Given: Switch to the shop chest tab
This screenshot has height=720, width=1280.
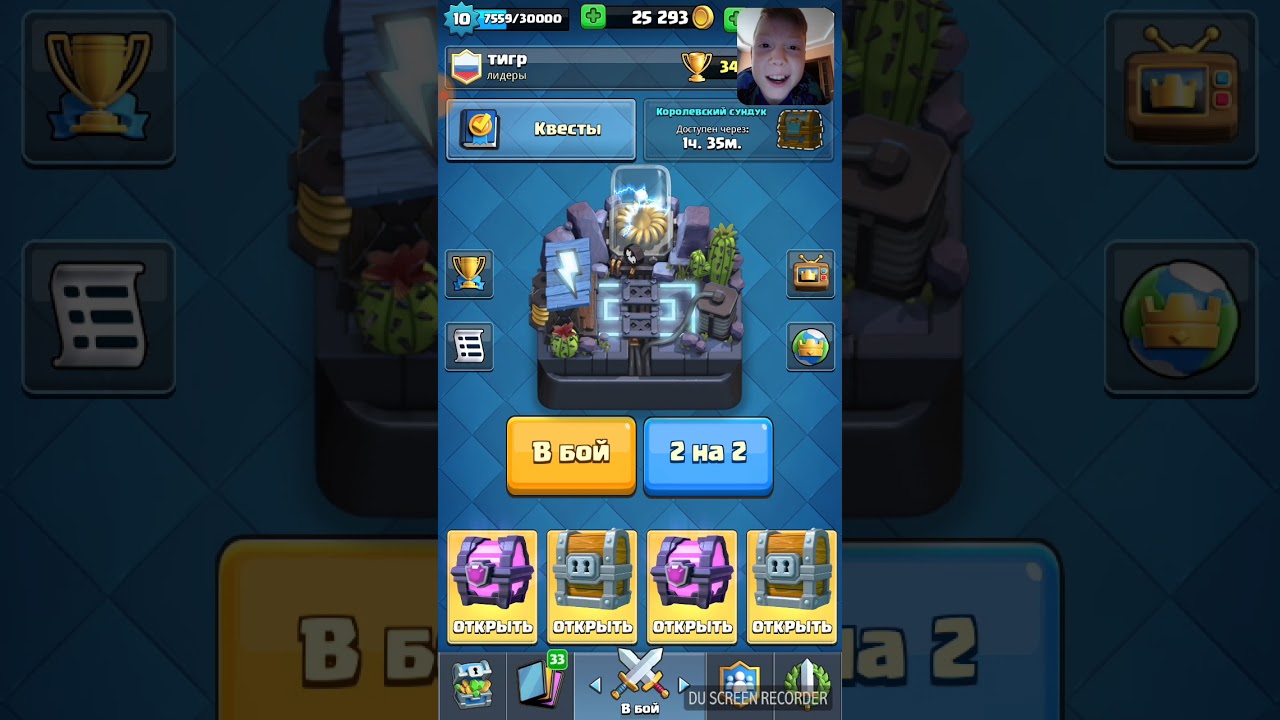Looking at the screenshot, I should pos(472,685).
